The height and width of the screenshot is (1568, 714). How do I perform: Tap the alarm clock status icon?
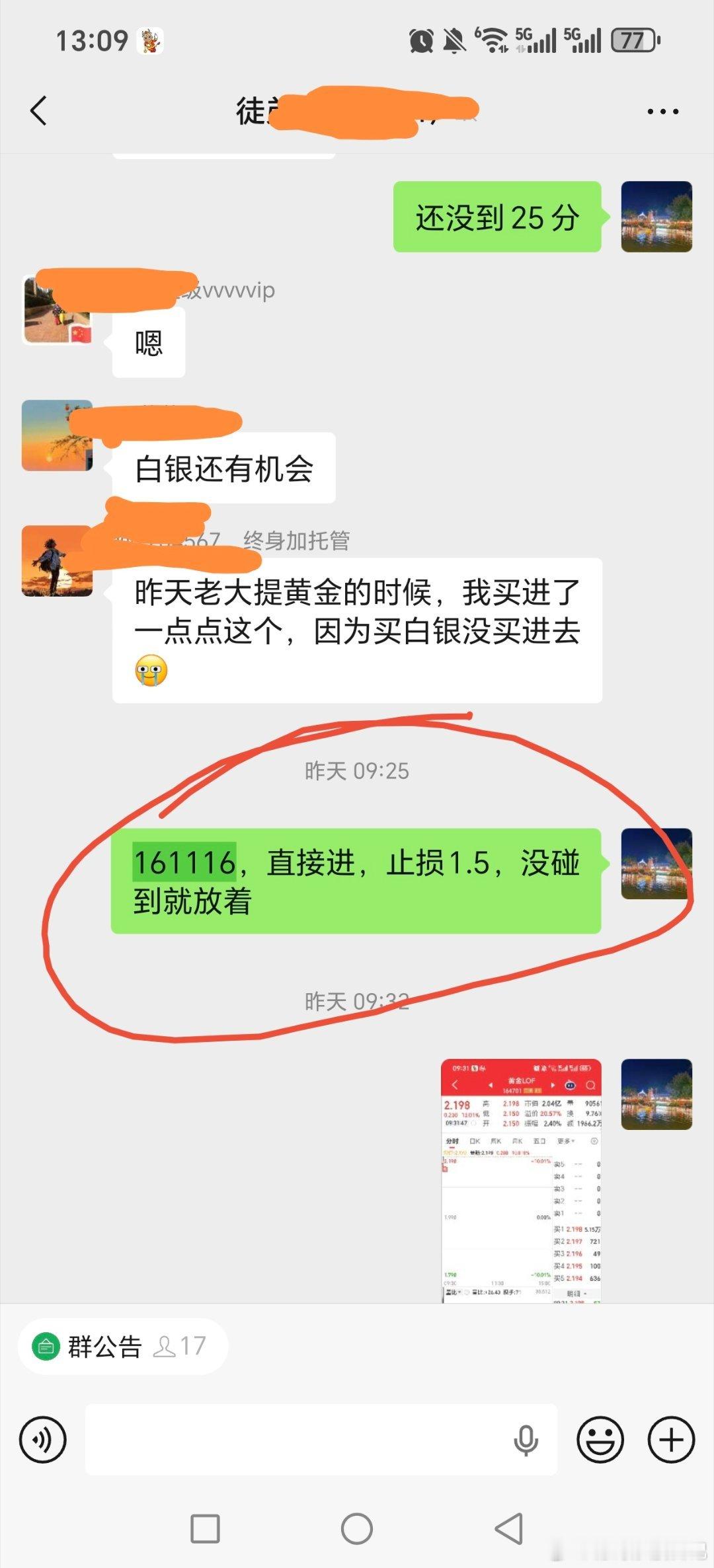tap(421, 40)
